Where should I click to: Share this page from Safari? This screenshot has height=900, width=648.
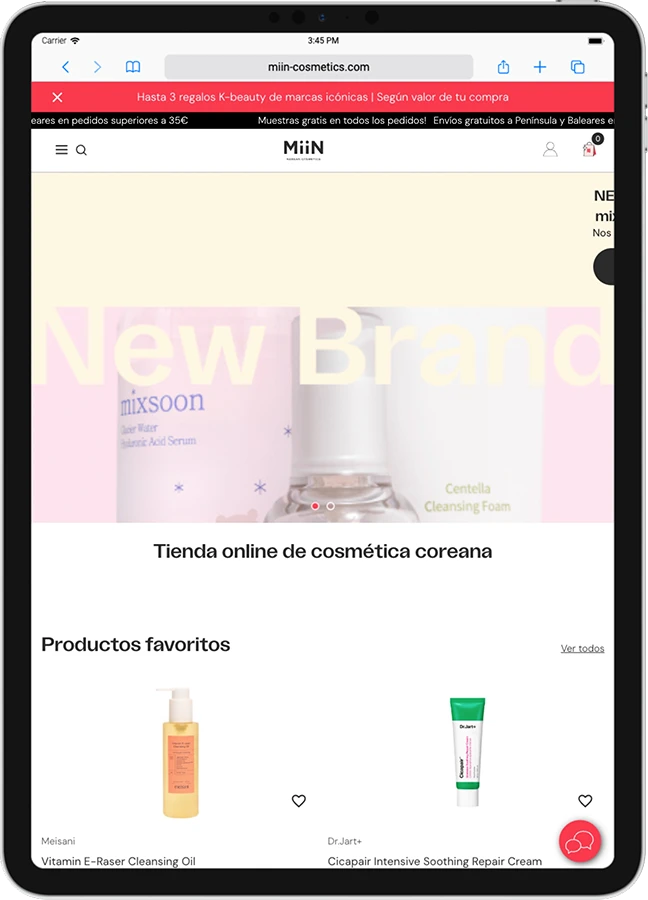pyautogui.click(x=503, y=67)
